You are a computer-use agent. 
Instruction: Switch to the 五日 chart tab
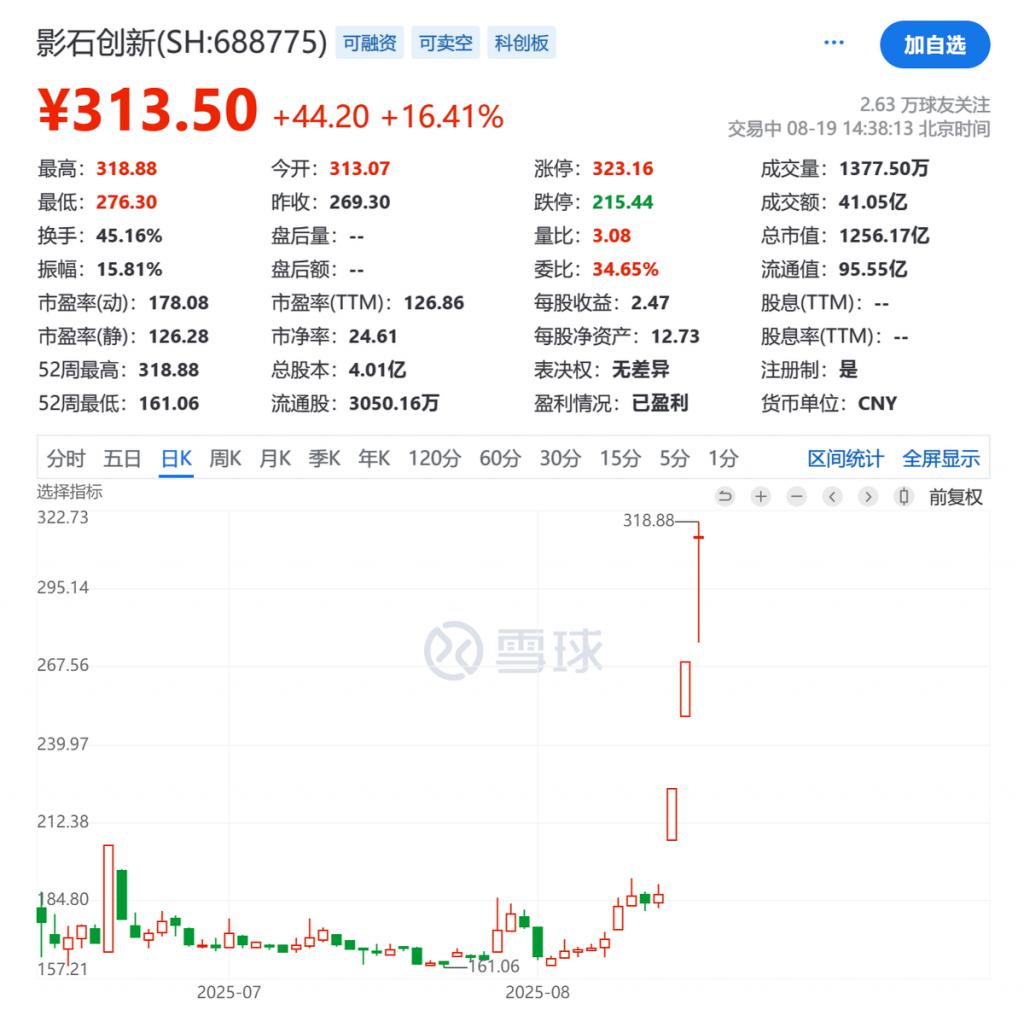122,459
